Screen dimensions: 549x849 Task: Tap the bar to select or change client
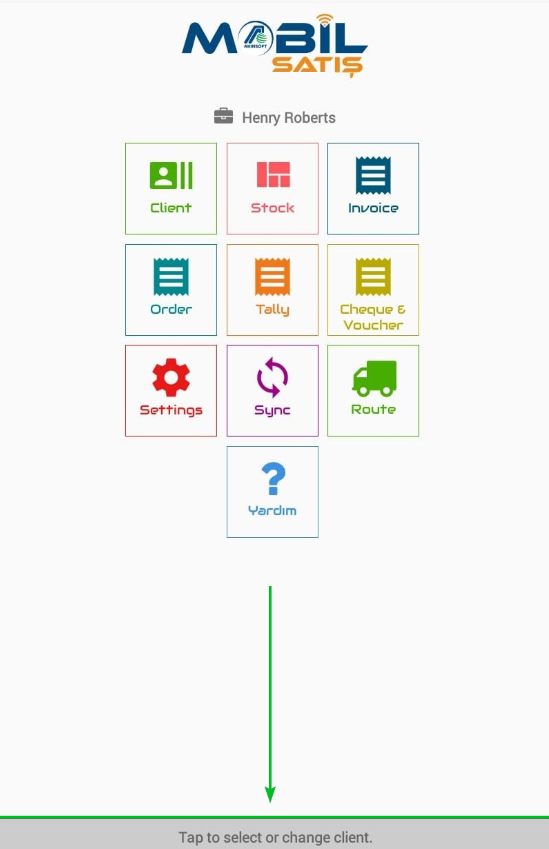tap(274, 834)
